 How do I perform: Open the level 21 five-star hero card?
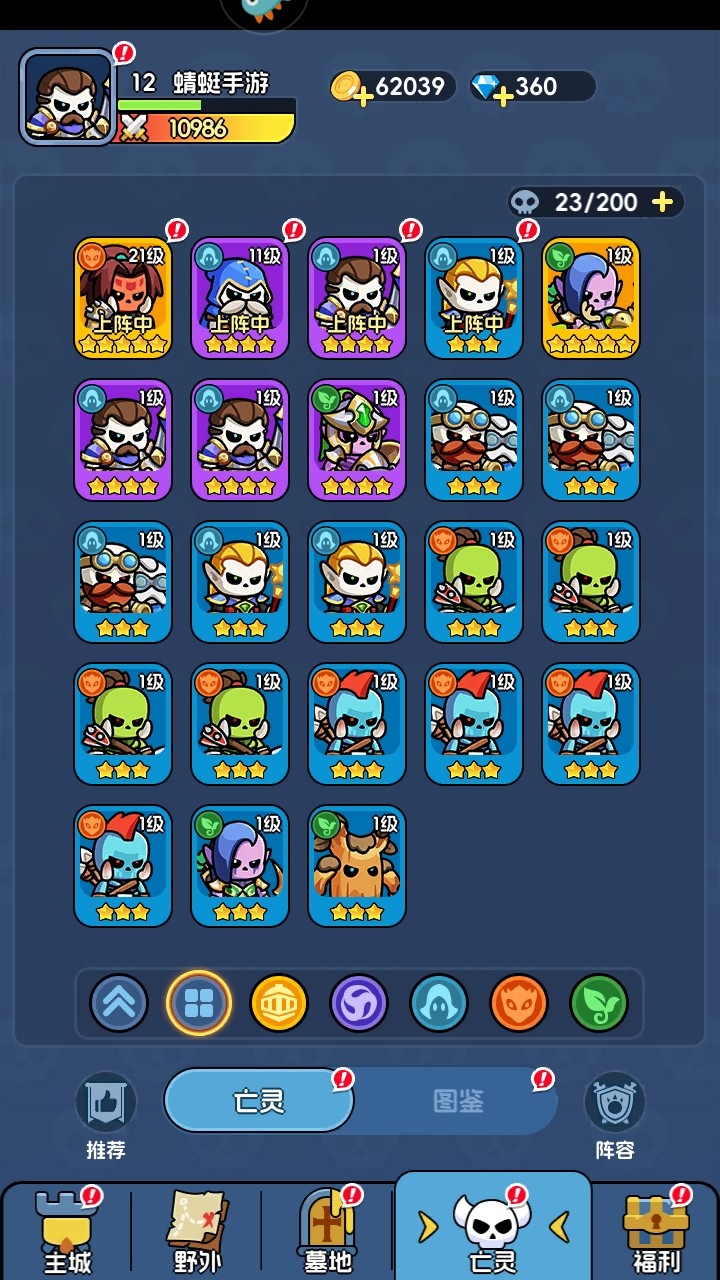(x=123, y=297)
